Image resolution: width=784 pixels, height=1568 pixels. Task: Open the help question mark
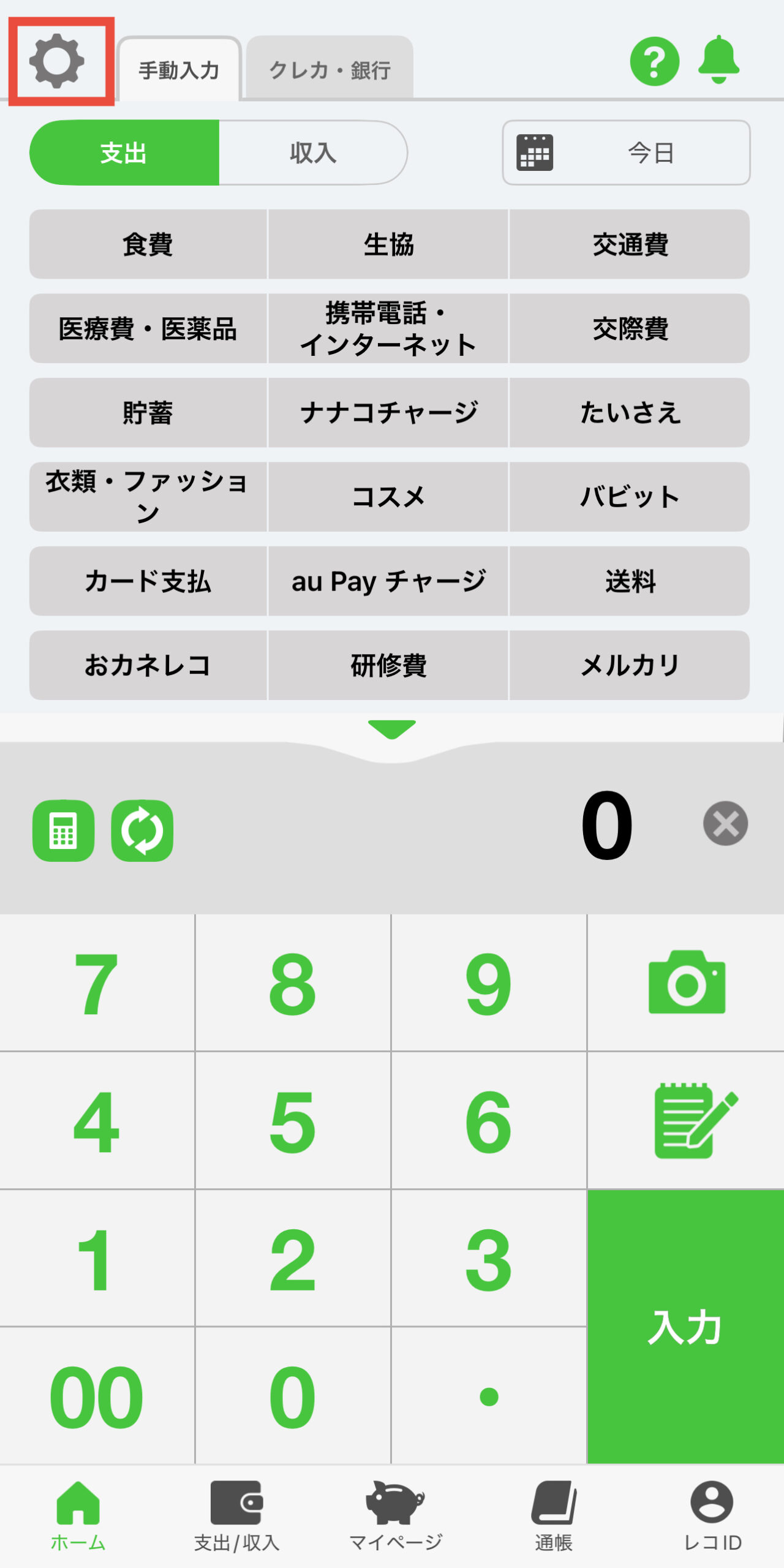point(654,61)
